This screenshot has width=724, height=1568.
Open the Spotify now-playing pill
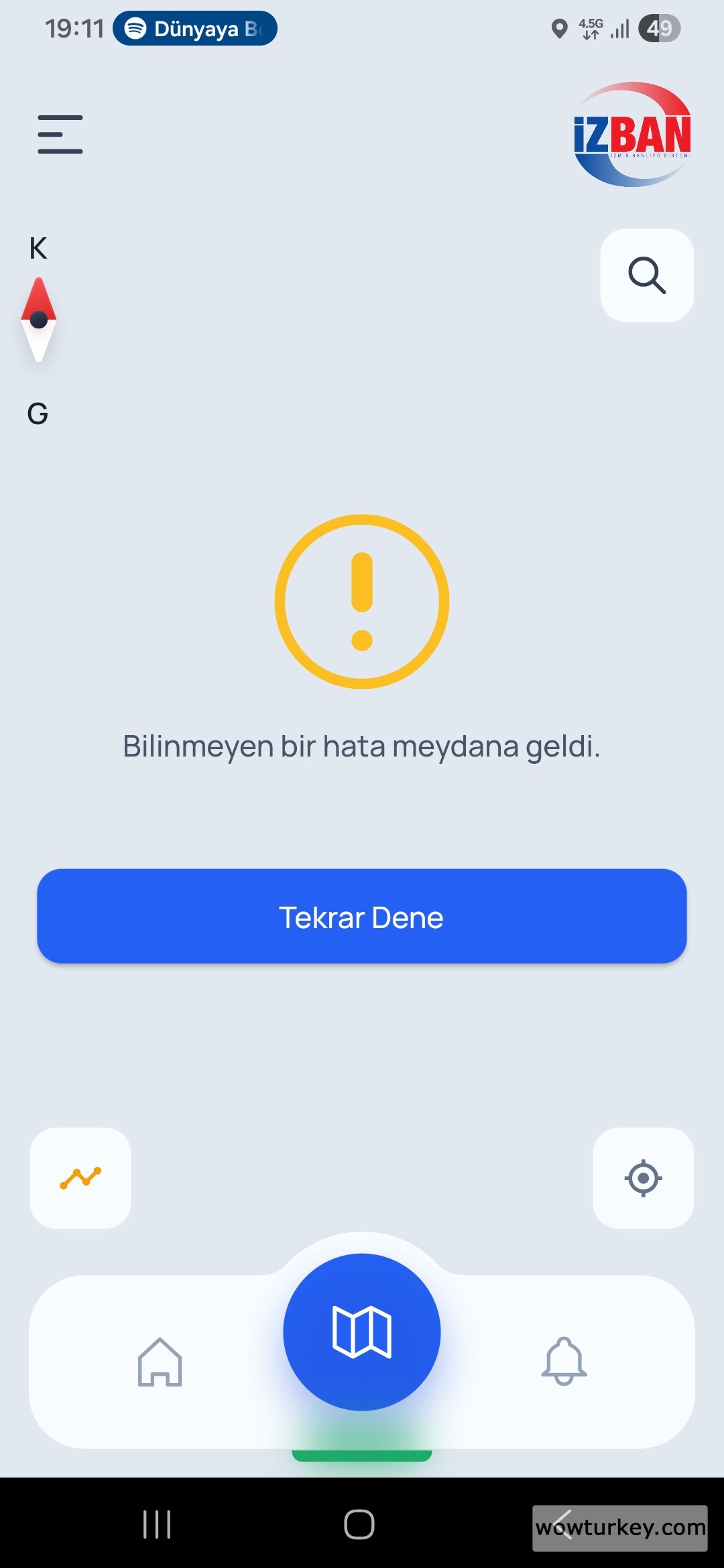[x=194, y=28]
